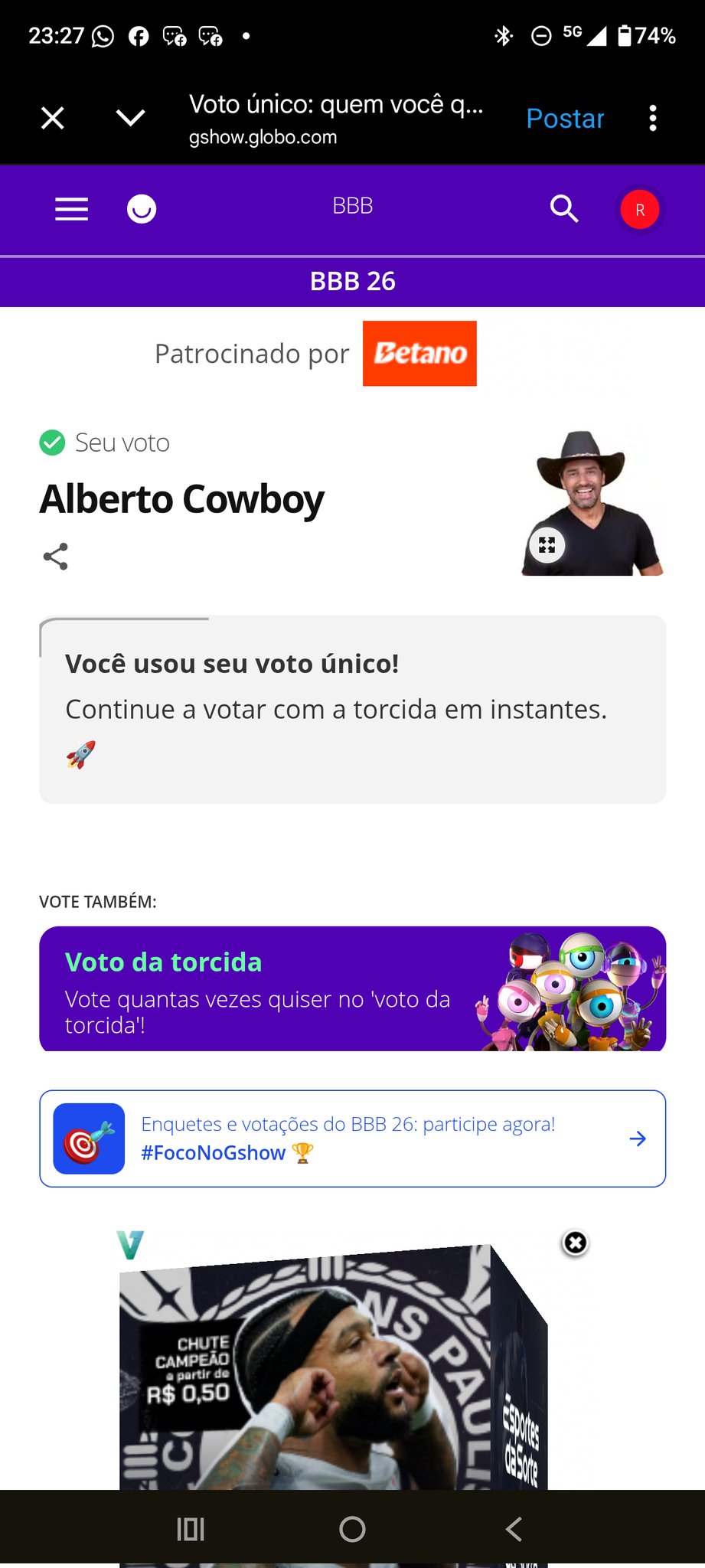This screenshot has height=1568, width=705.
Task: Go back with the system back button
Action: [514, 1530]
